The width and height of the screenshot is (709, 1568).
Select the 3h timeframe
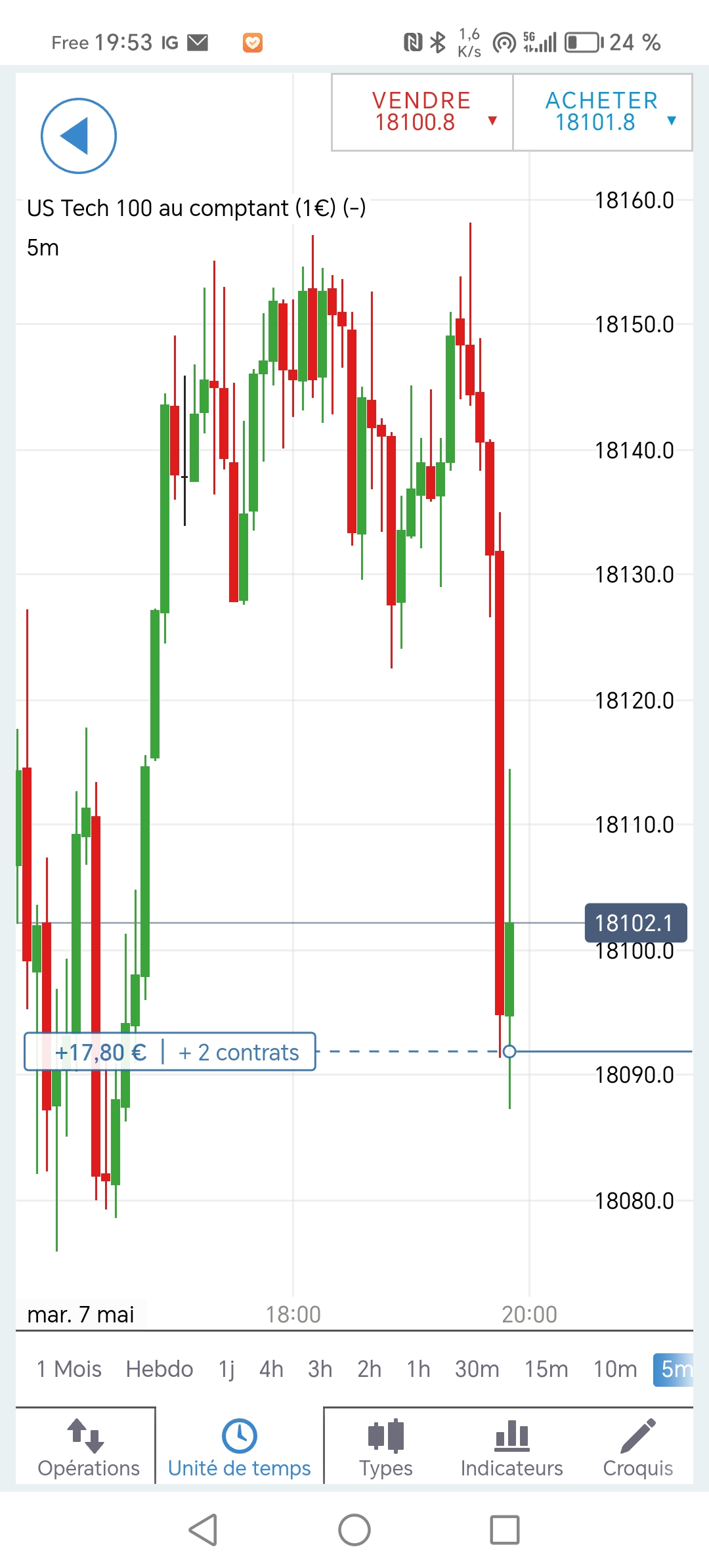coord(320,1369)
